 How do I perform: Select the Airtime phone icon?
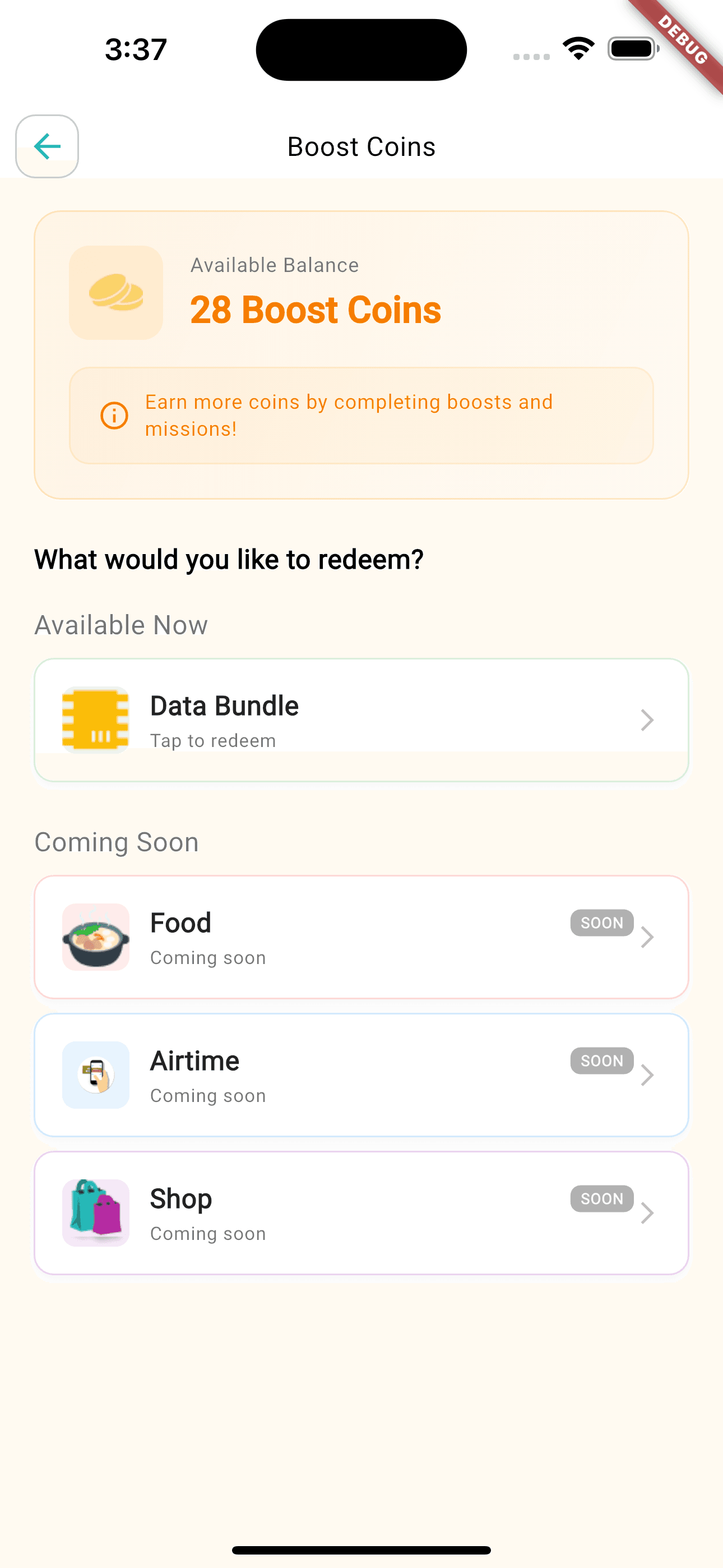(95, 1076)
